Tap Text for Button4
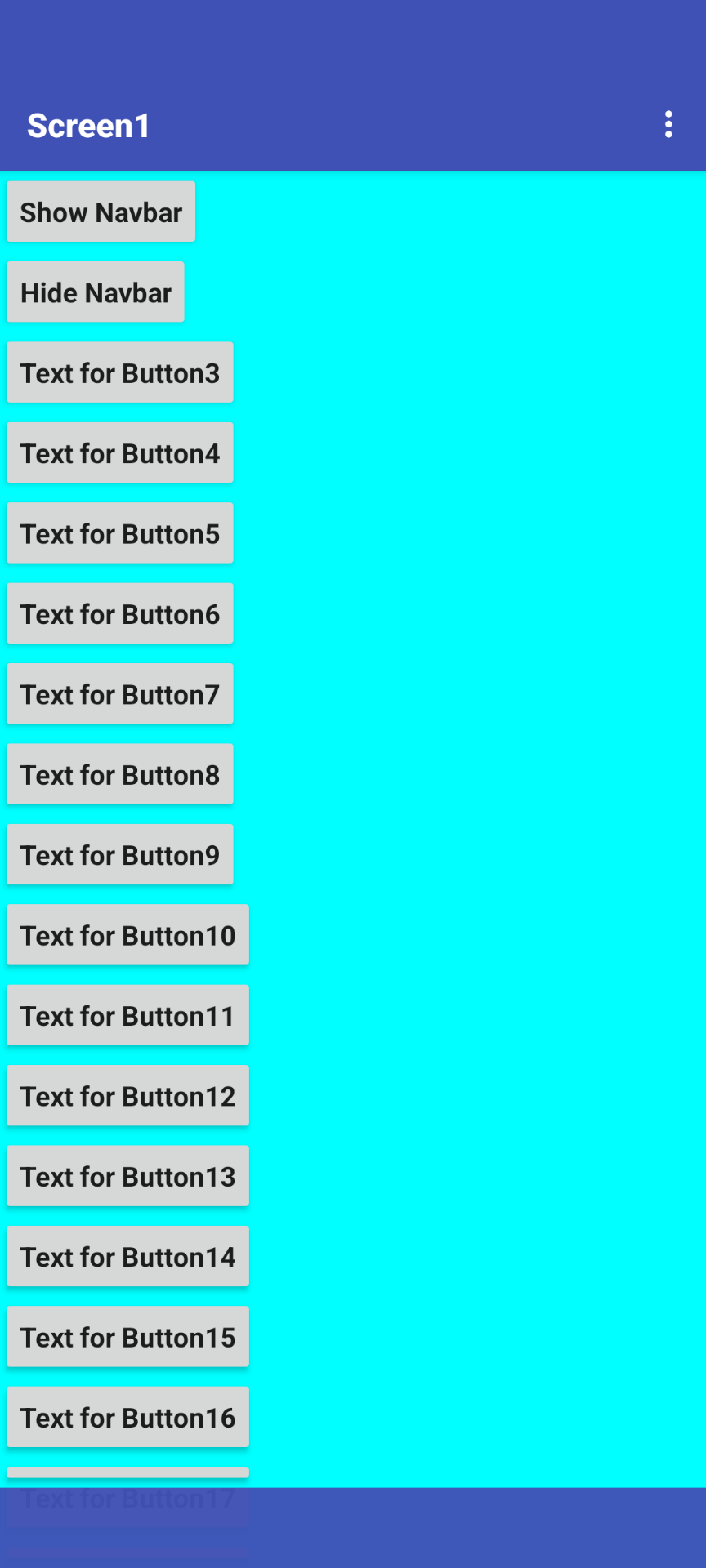 (120, 453)
